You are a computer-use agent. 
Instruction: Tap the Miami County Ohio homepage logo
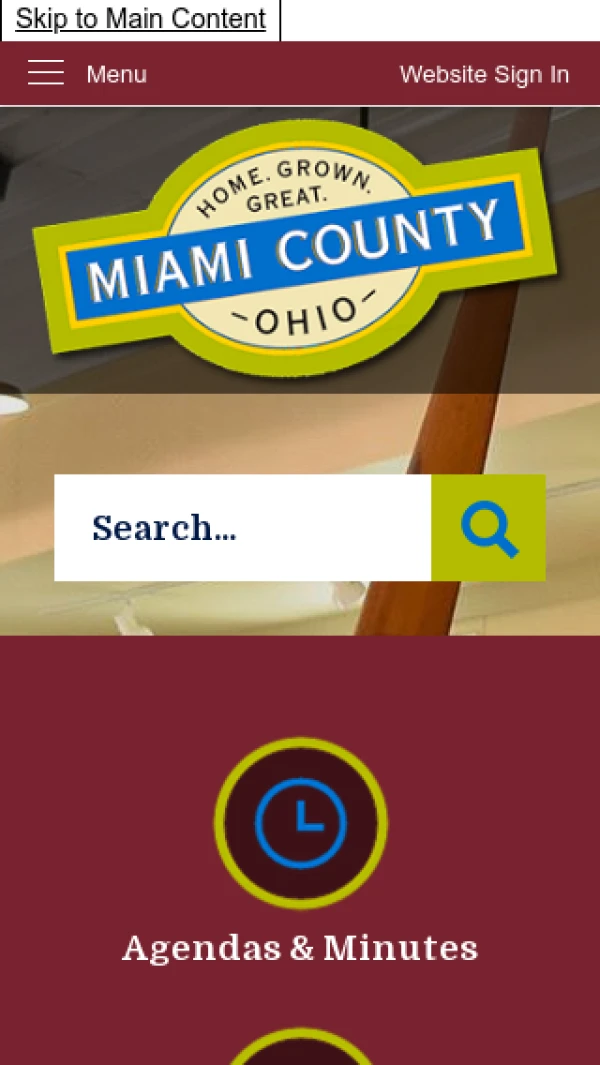[295, 249]
